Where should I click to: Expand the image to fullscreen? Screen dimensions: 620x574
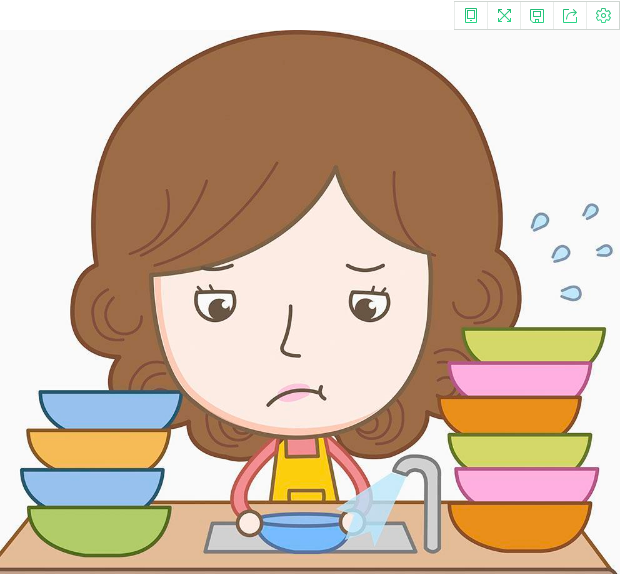(504, 15)
